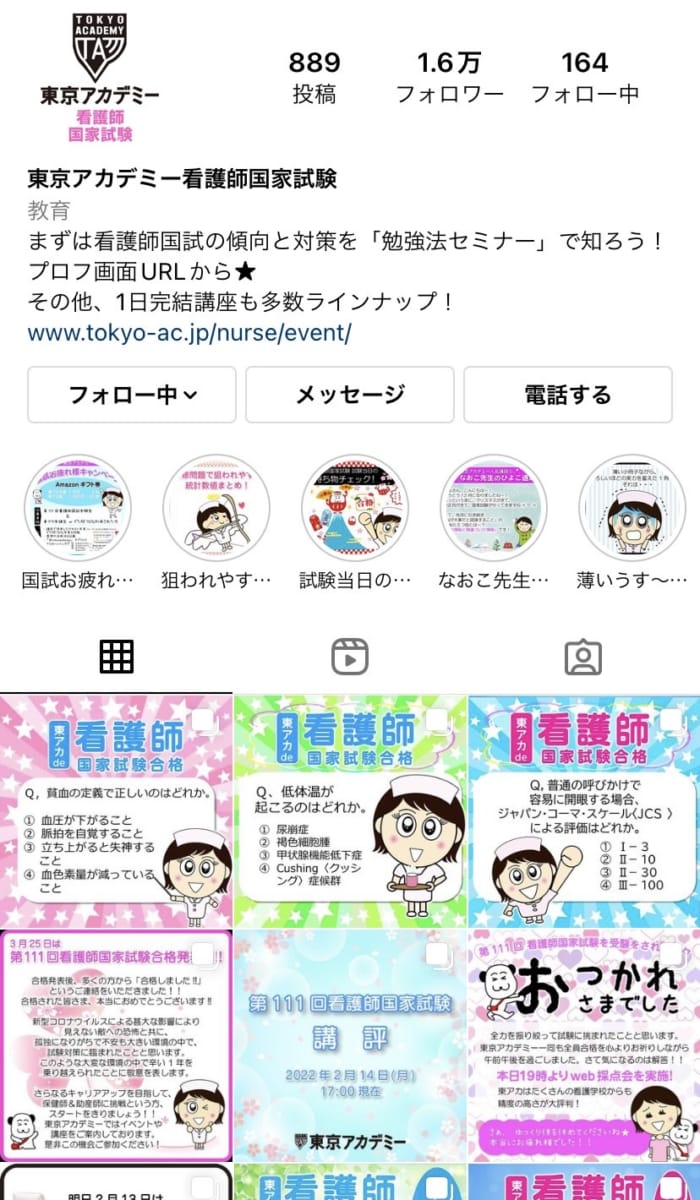Switch to the tagged photos tab
Image resolution: width=700 pixels, height=1200 pixels.
point(583,657)
